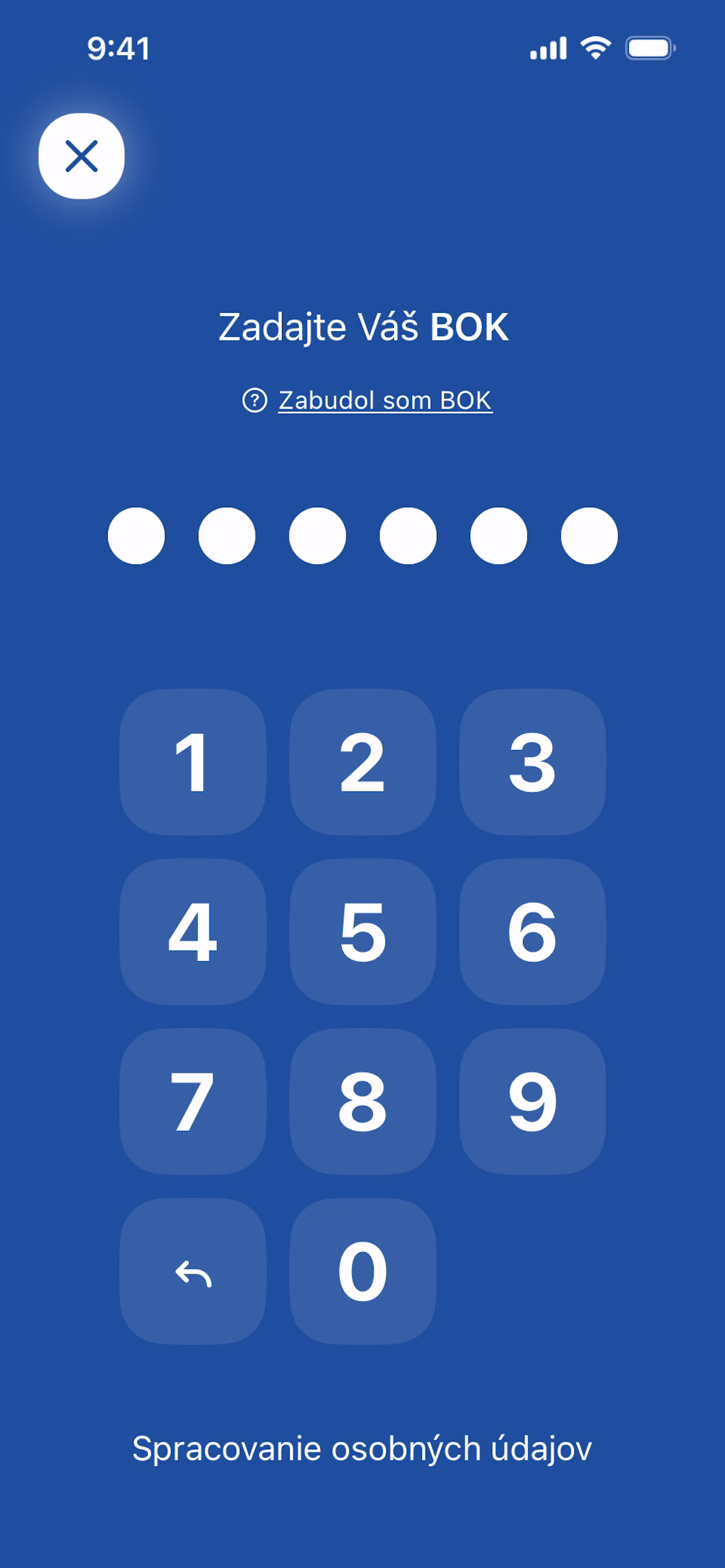The image size is (725, 1568).
Task: Tap the number 2 key
Action: point(362,762)
